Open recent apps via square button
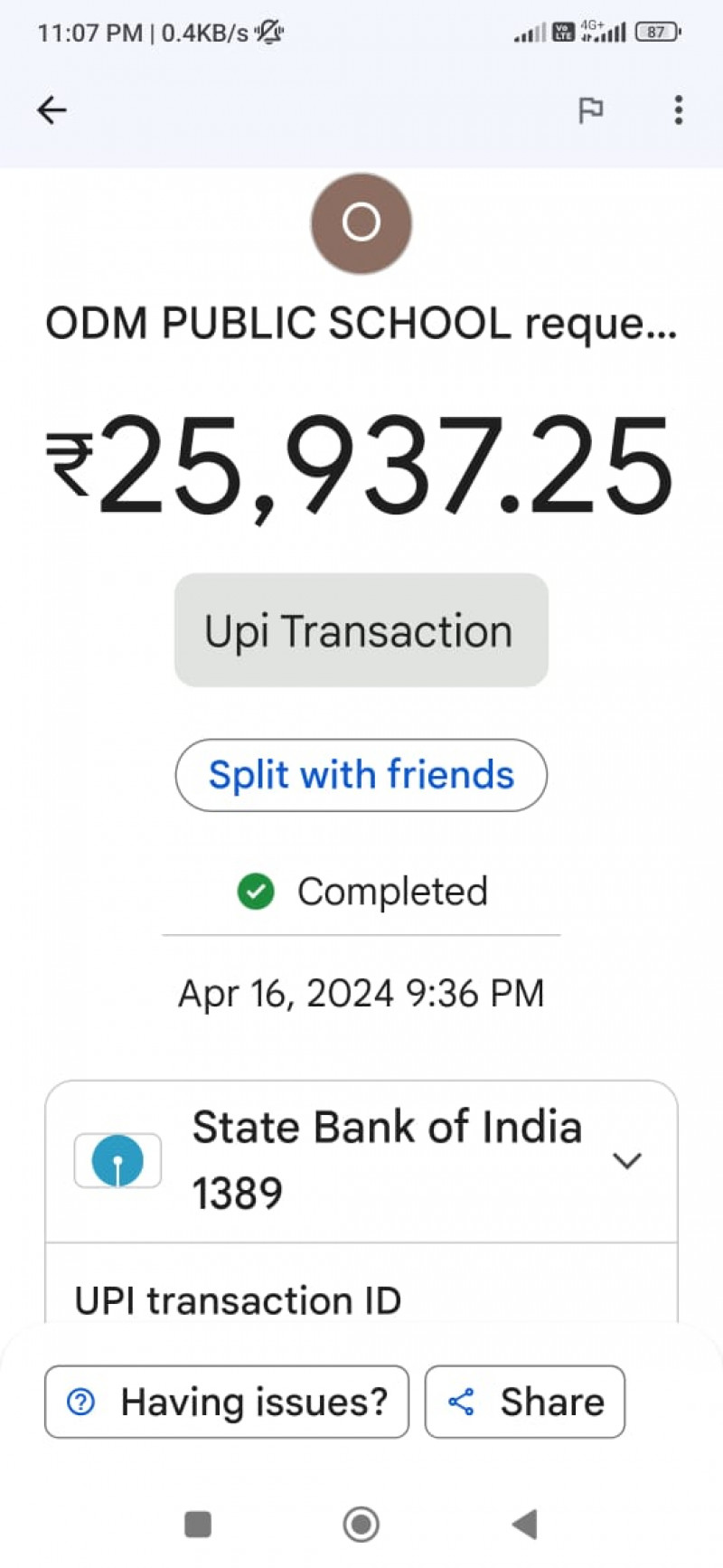The width and height of the screenshot is (723, 1568). (198, 1524)
